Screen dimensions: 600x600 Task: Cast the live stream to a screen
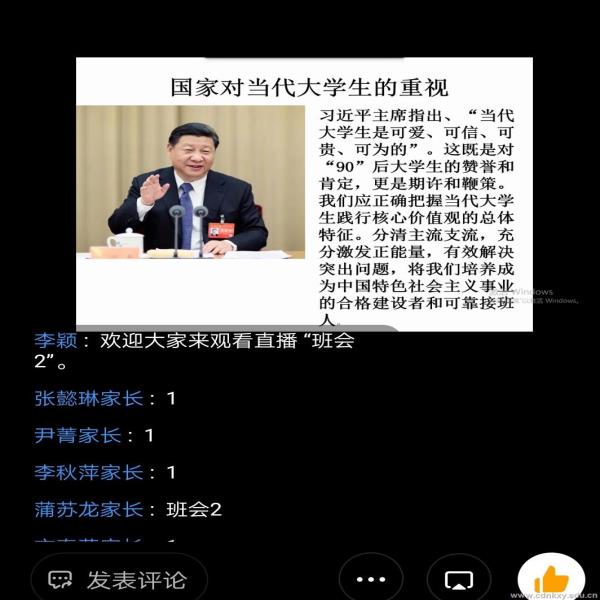[459, 579]
